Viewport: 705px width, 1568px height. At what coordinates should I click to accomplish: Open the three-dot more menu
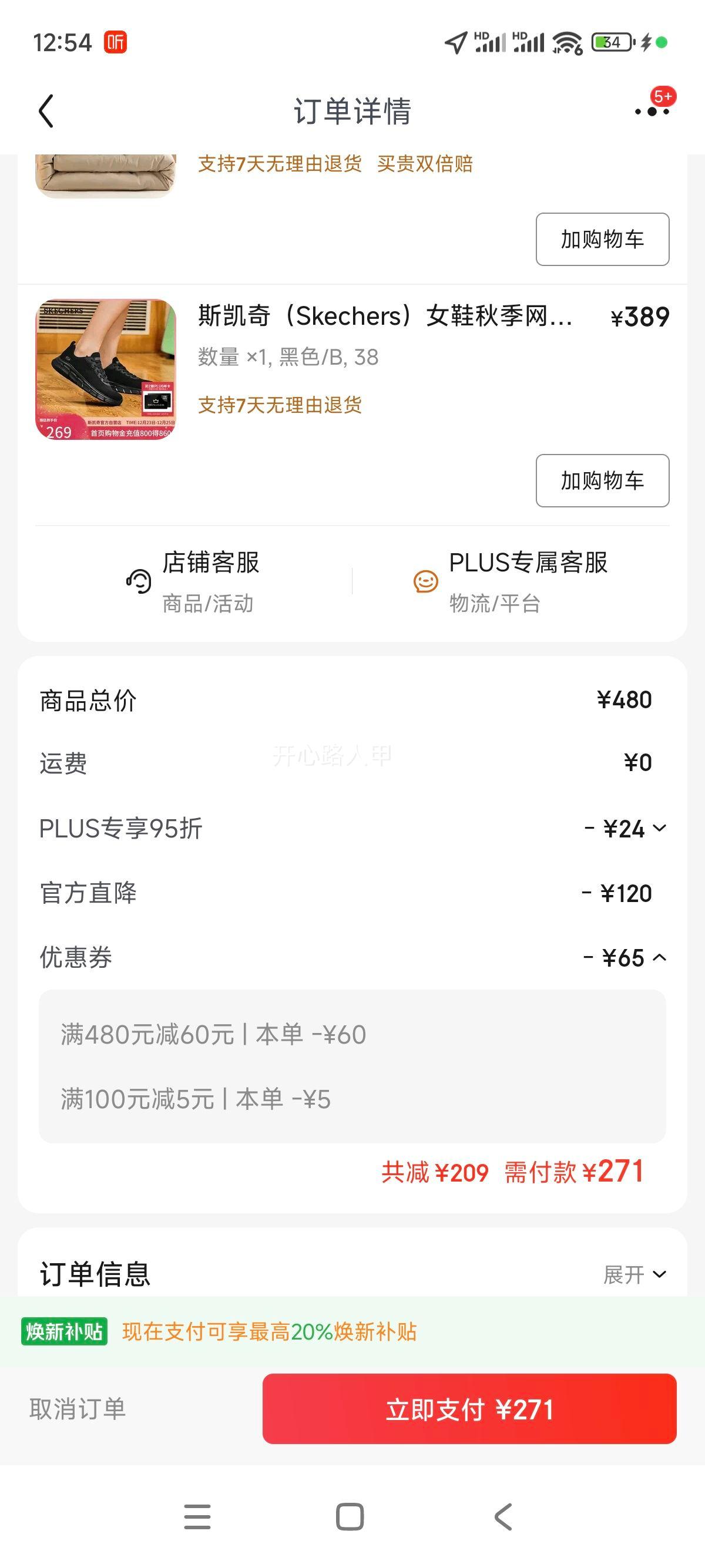tap(652, 111)
